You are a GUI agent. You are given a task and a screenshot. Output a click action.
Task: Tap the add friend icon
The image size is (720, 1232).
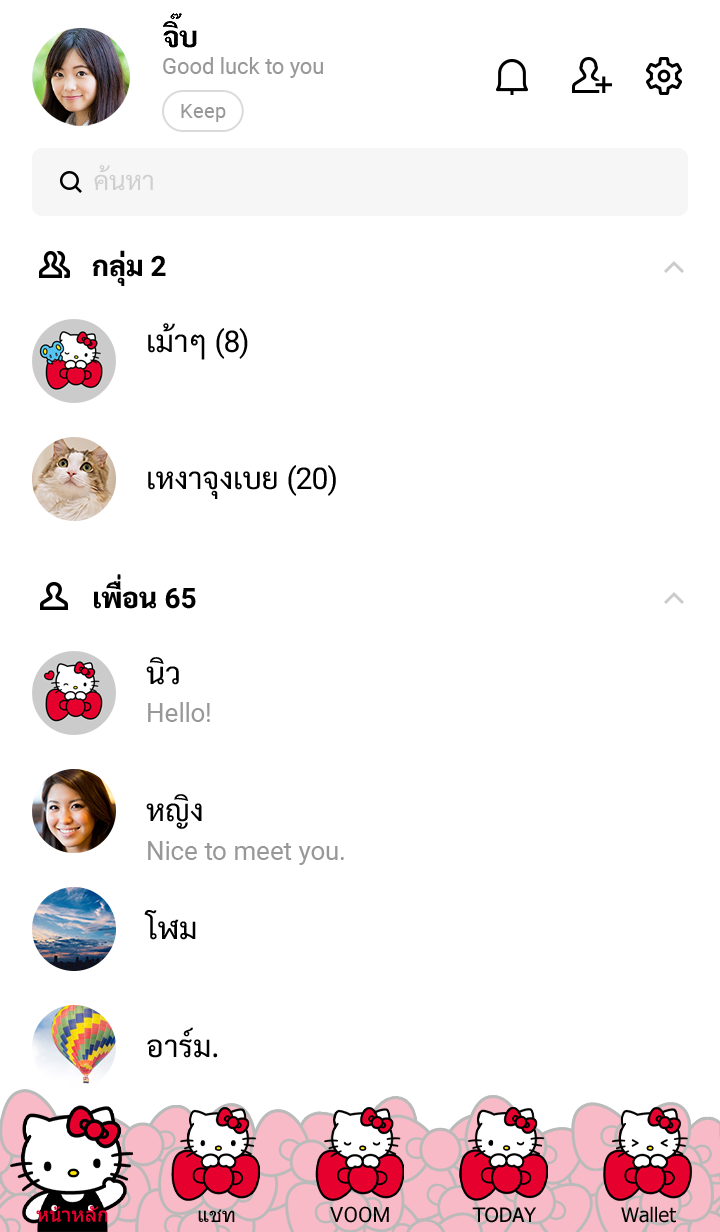point(591,77)
